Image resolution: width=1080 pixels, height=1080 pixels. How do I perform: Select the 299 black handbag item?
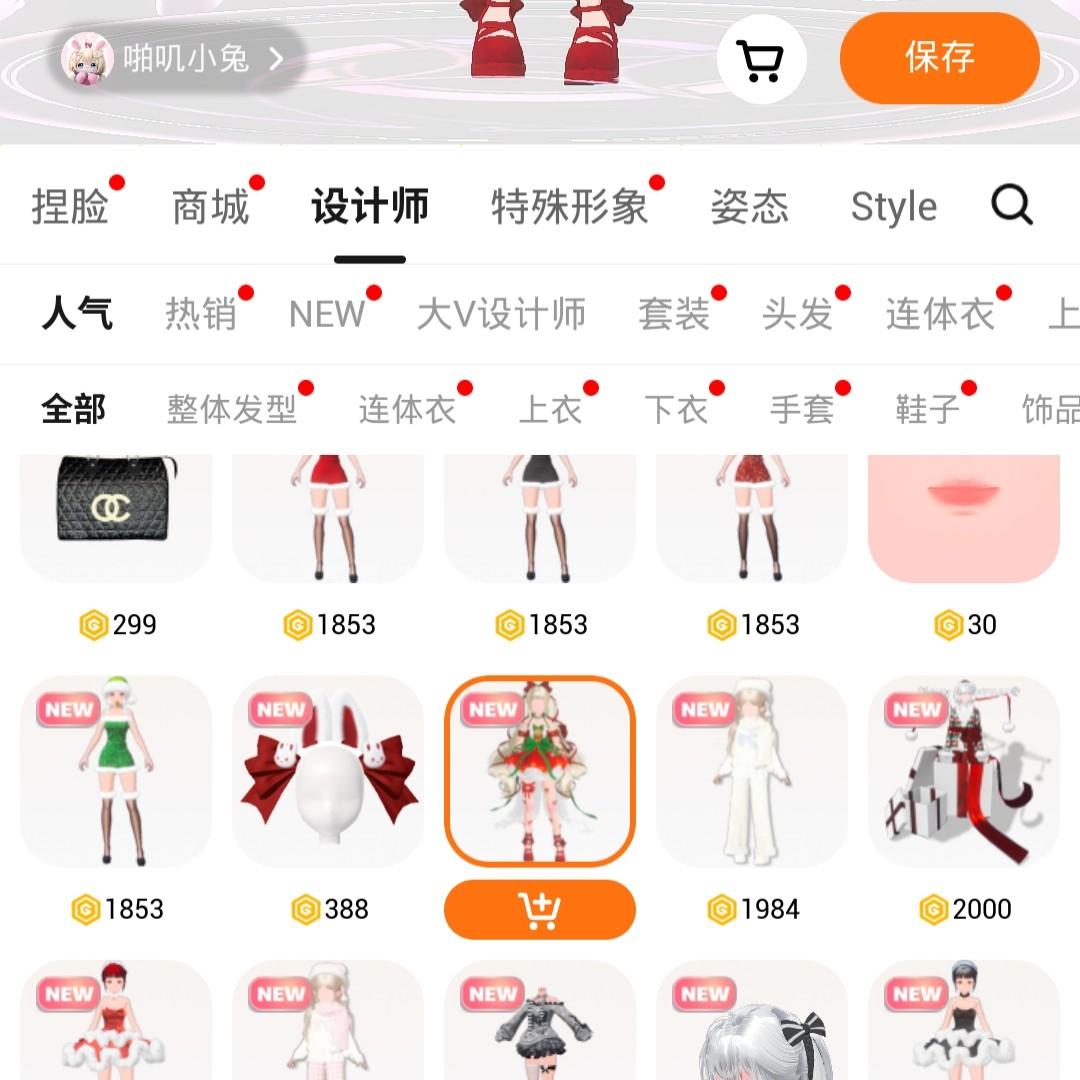[116, 518]
